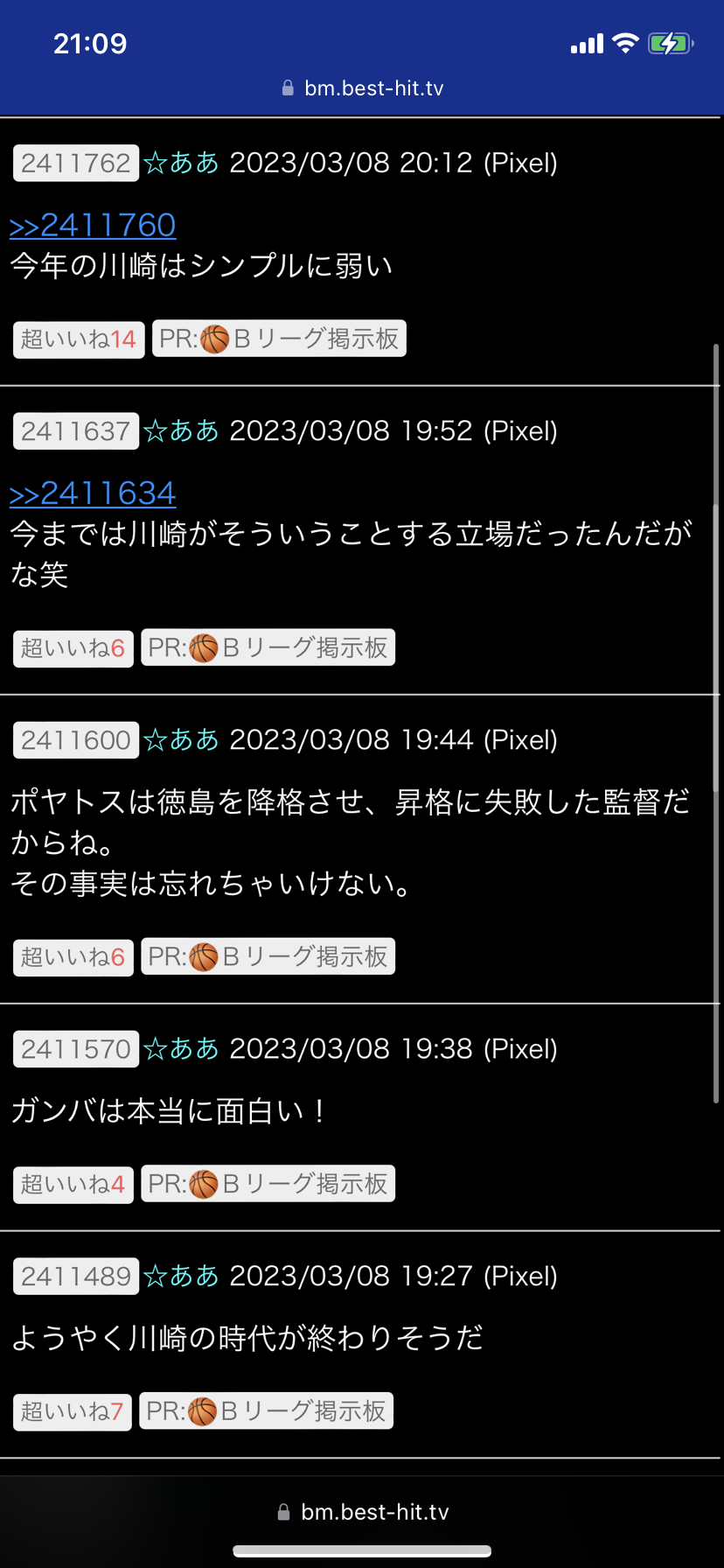The image size is (724, 1568).
Task: Open PR Bリーグ掲示板 under post 2411570
Action: click(268, 1185)
